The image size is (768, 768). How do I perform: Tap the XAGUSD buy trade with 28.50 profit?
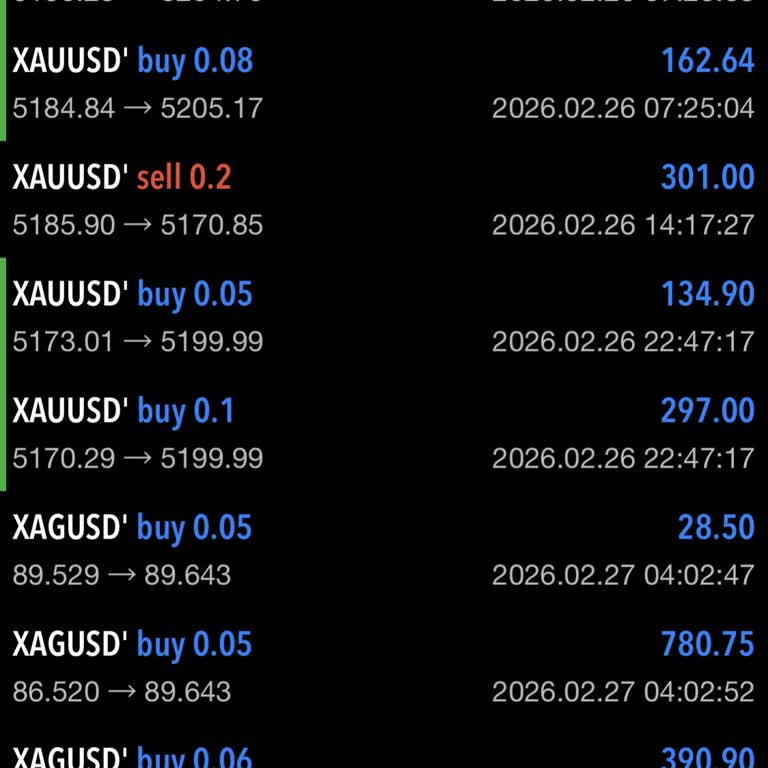pyautogui.click(x=384, y=551)
